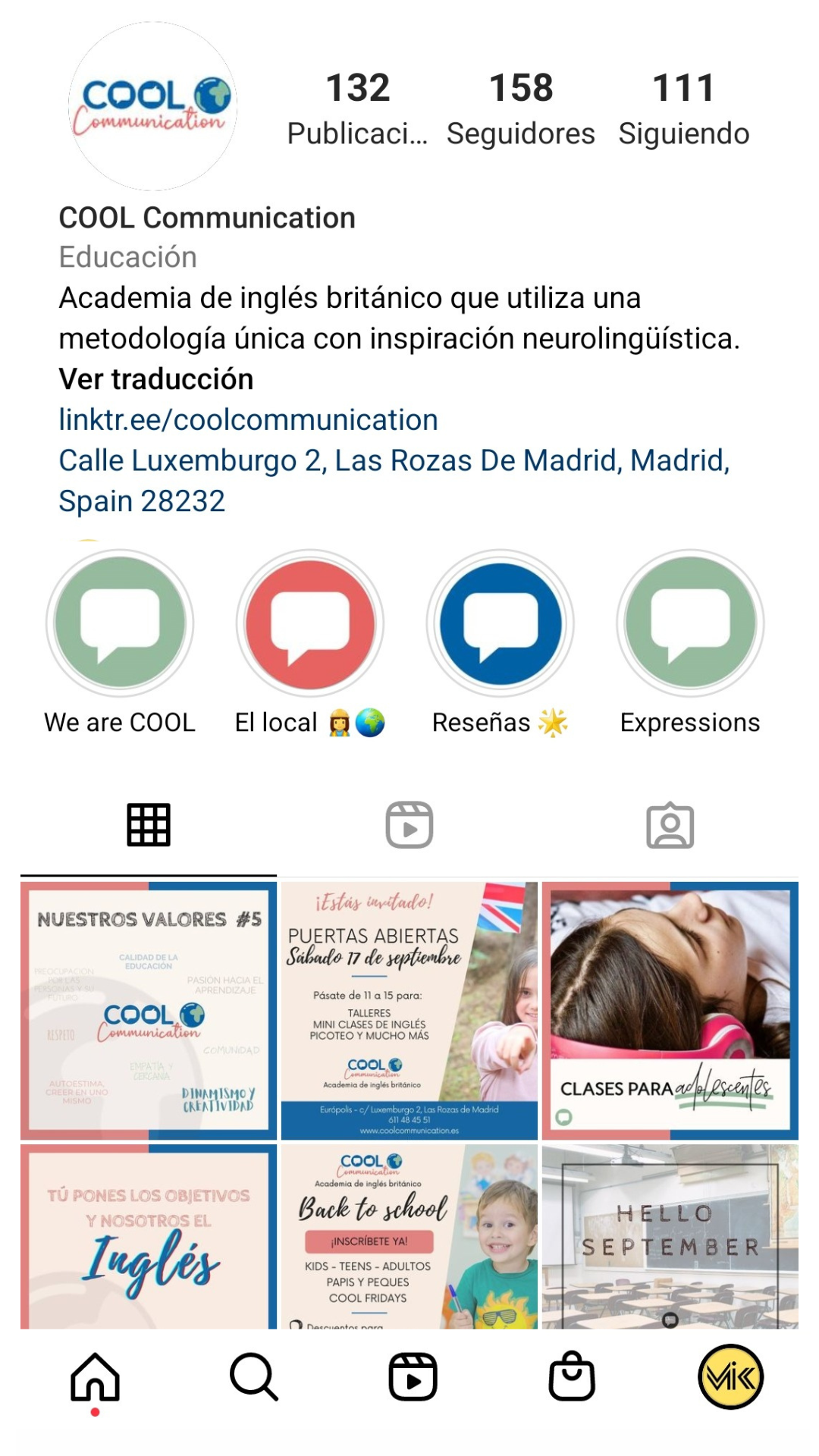
Task: Open COOL Communication profile picture
Action: pyautogui.click(x=152, y=105)
